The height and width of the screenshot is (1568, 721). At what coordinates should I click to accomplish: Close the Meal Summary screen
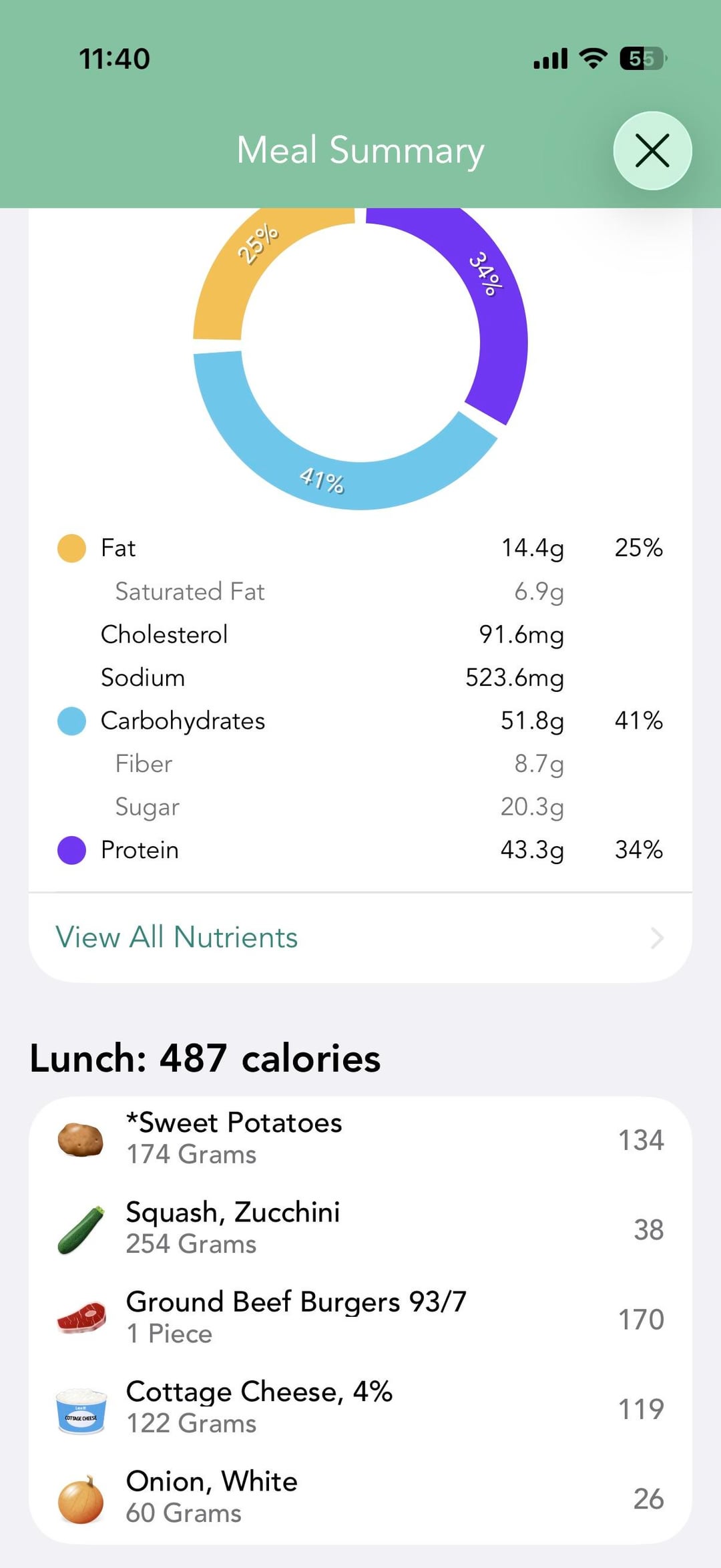(x=652, y=151)
